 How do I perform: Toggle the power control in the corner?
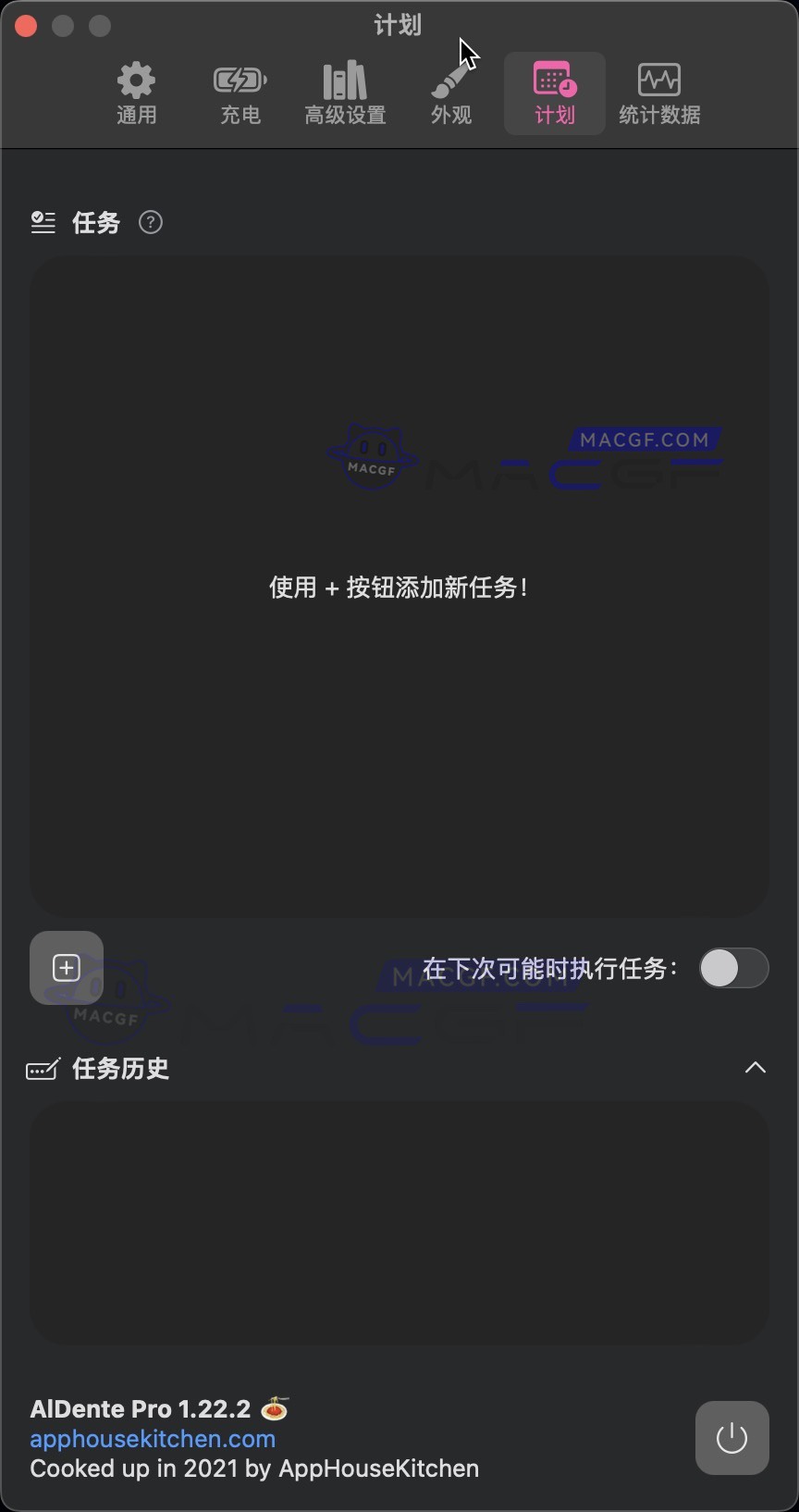click(731, 1438)
